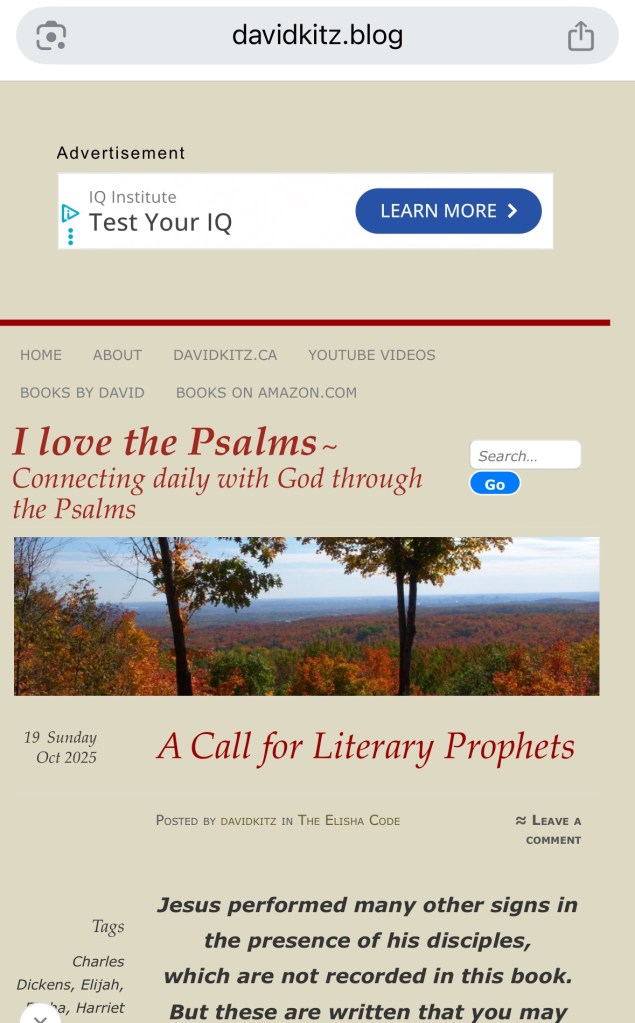Open the Home menu item
This screenshot has width=635, height=1023.
coord(41,355)
